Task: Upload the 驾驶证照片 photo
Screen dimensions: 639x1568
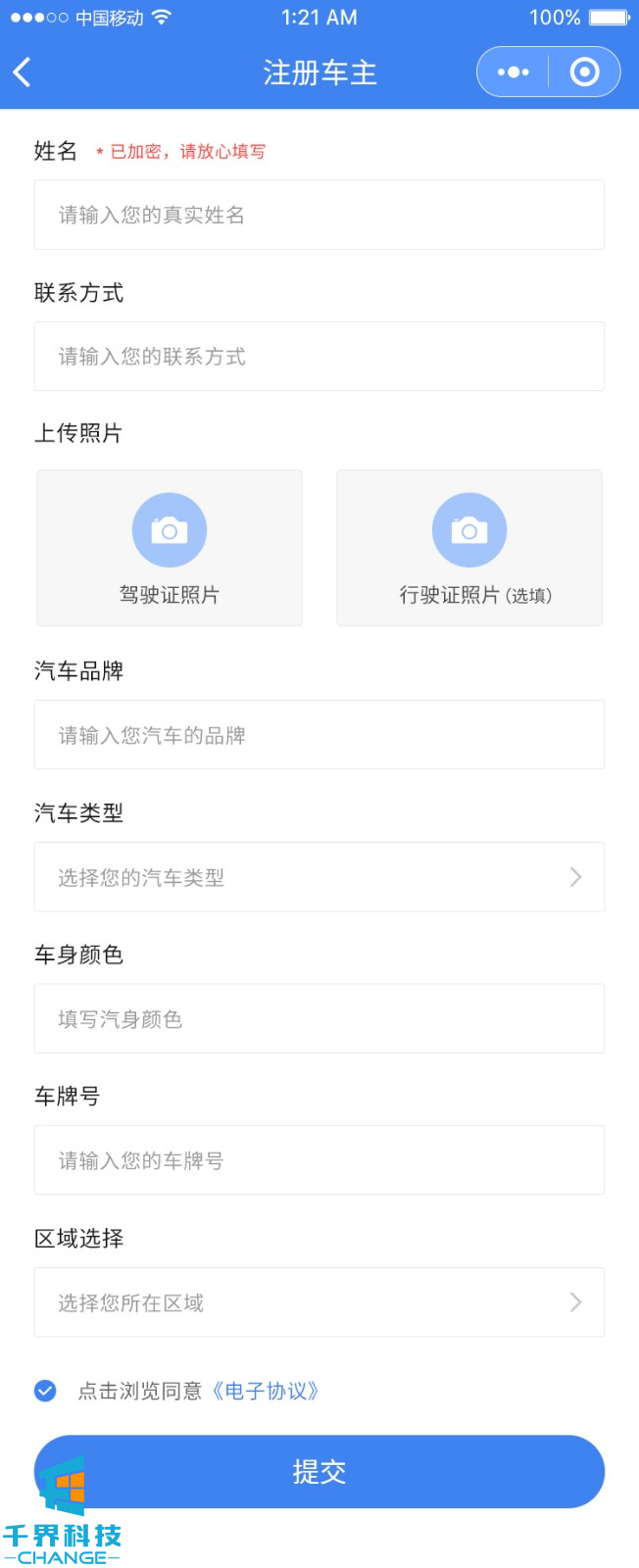Action: click(x=170, y=547)
